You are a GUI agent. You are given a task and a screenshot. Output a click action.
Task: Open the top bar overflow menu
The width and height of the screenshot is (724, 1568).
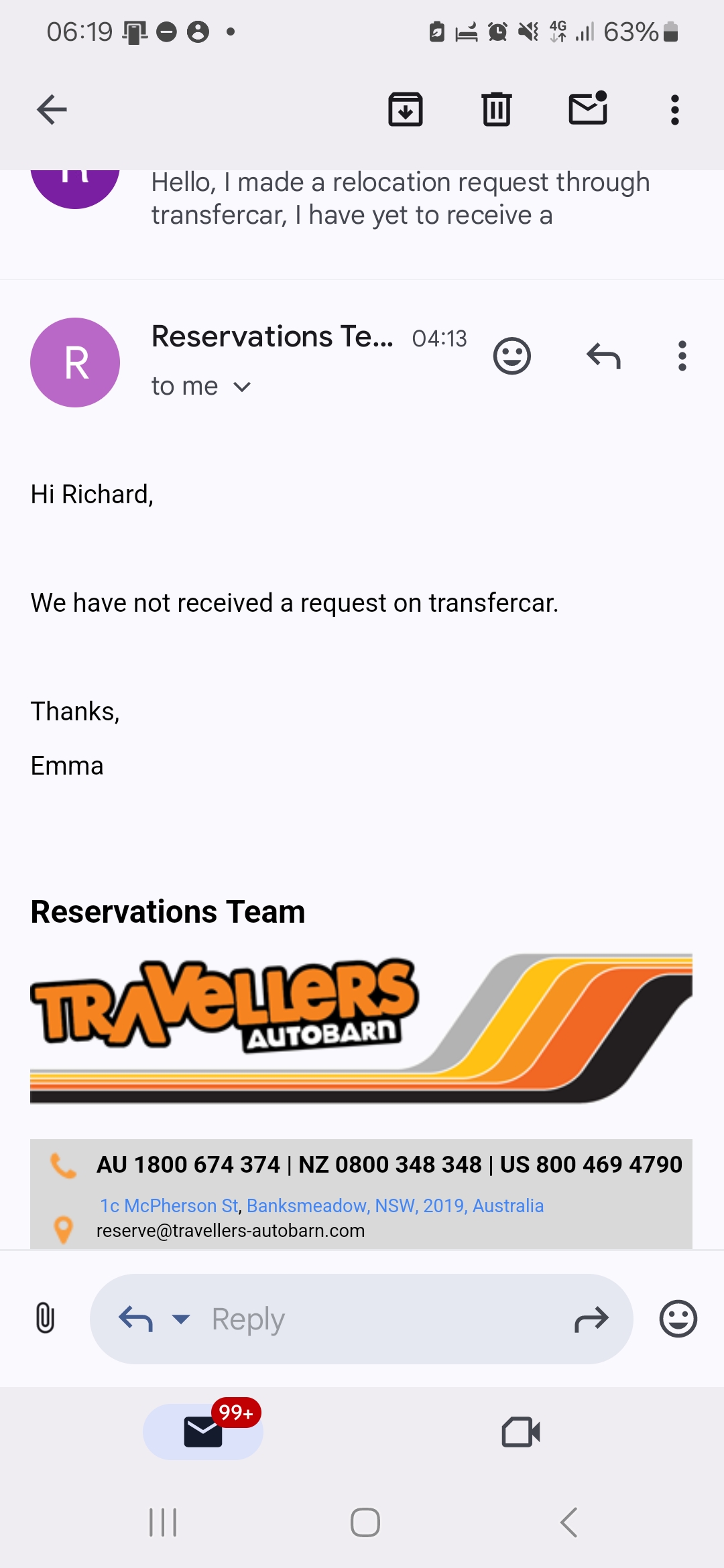(x=675, y=110)
